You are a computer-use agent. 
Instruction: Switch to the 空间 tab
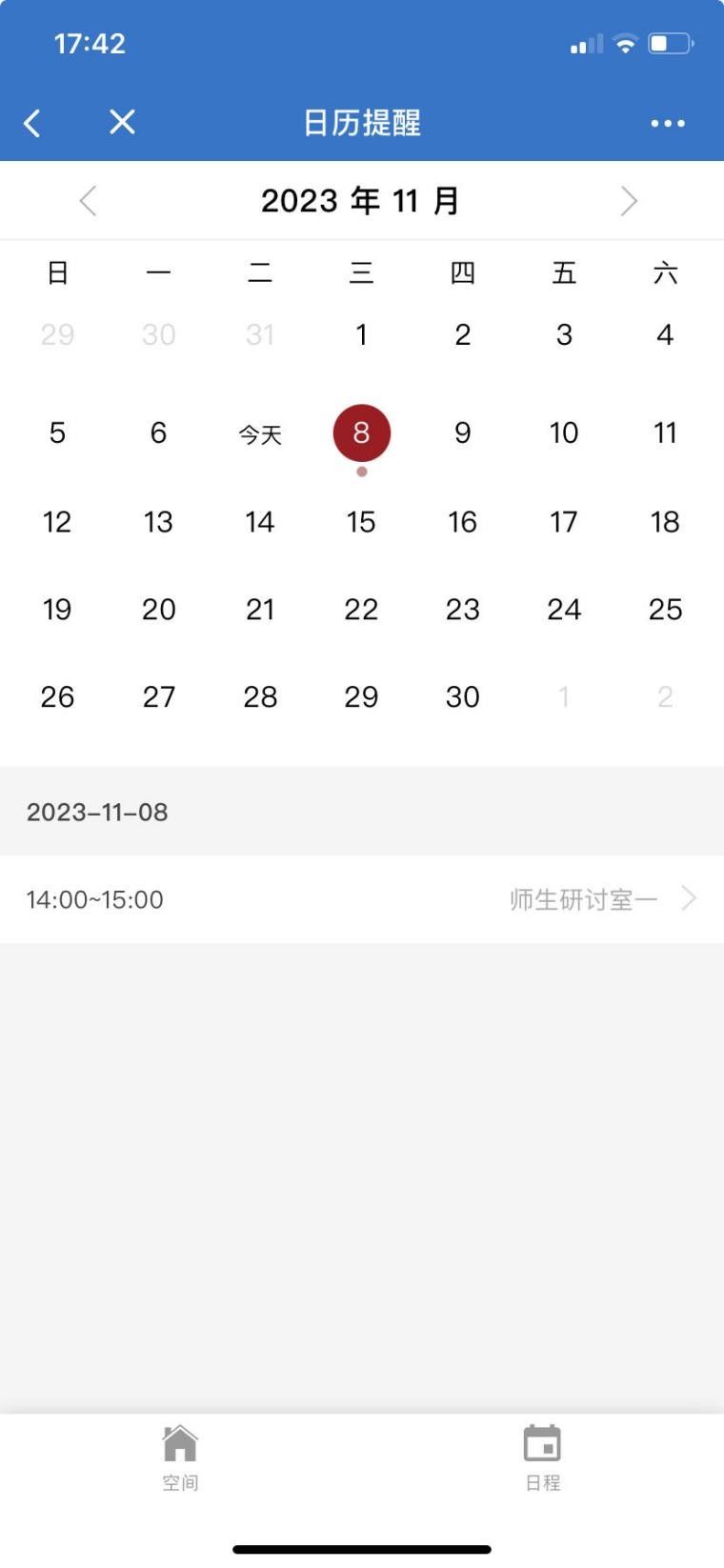pyautogui.click(x=180, y=1457)
